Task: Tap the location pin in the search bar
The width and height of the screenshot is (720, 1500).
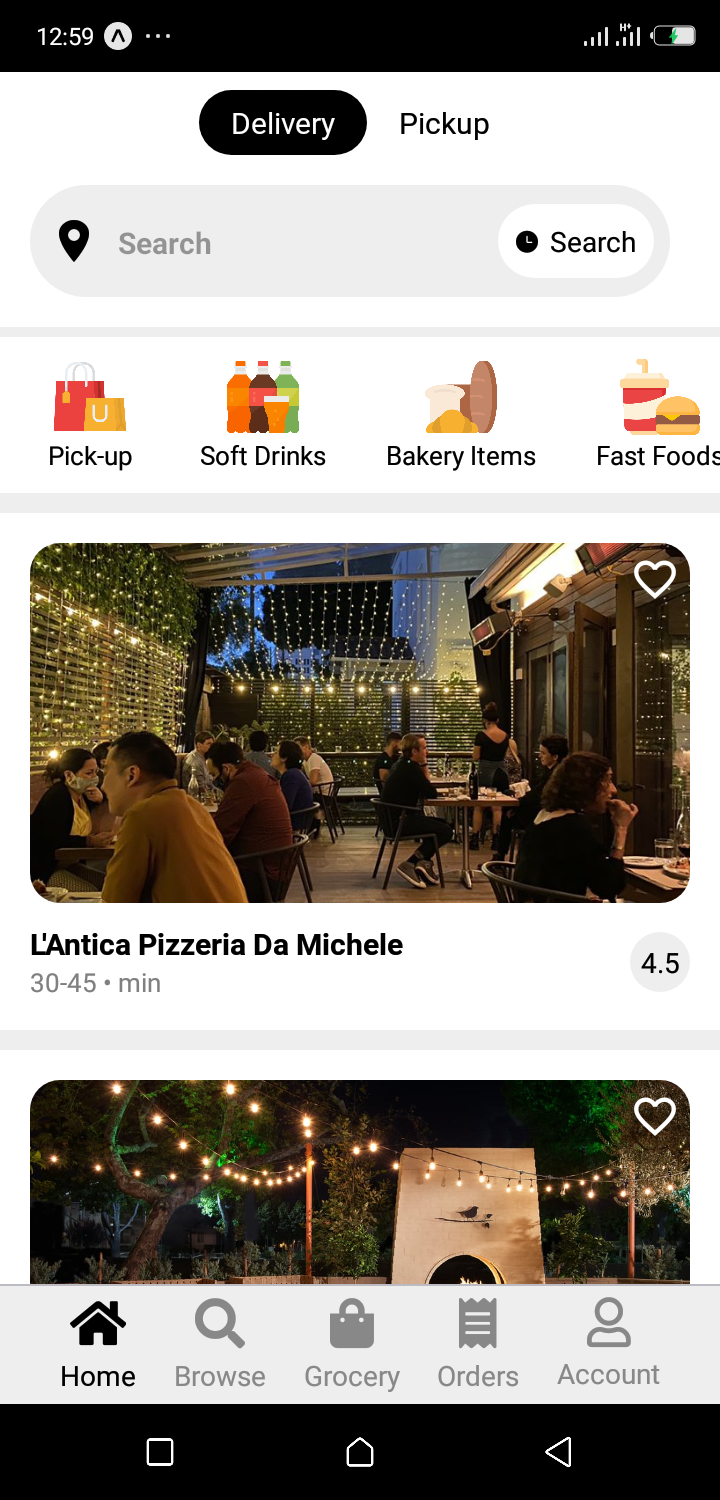Action: (73, 241)
